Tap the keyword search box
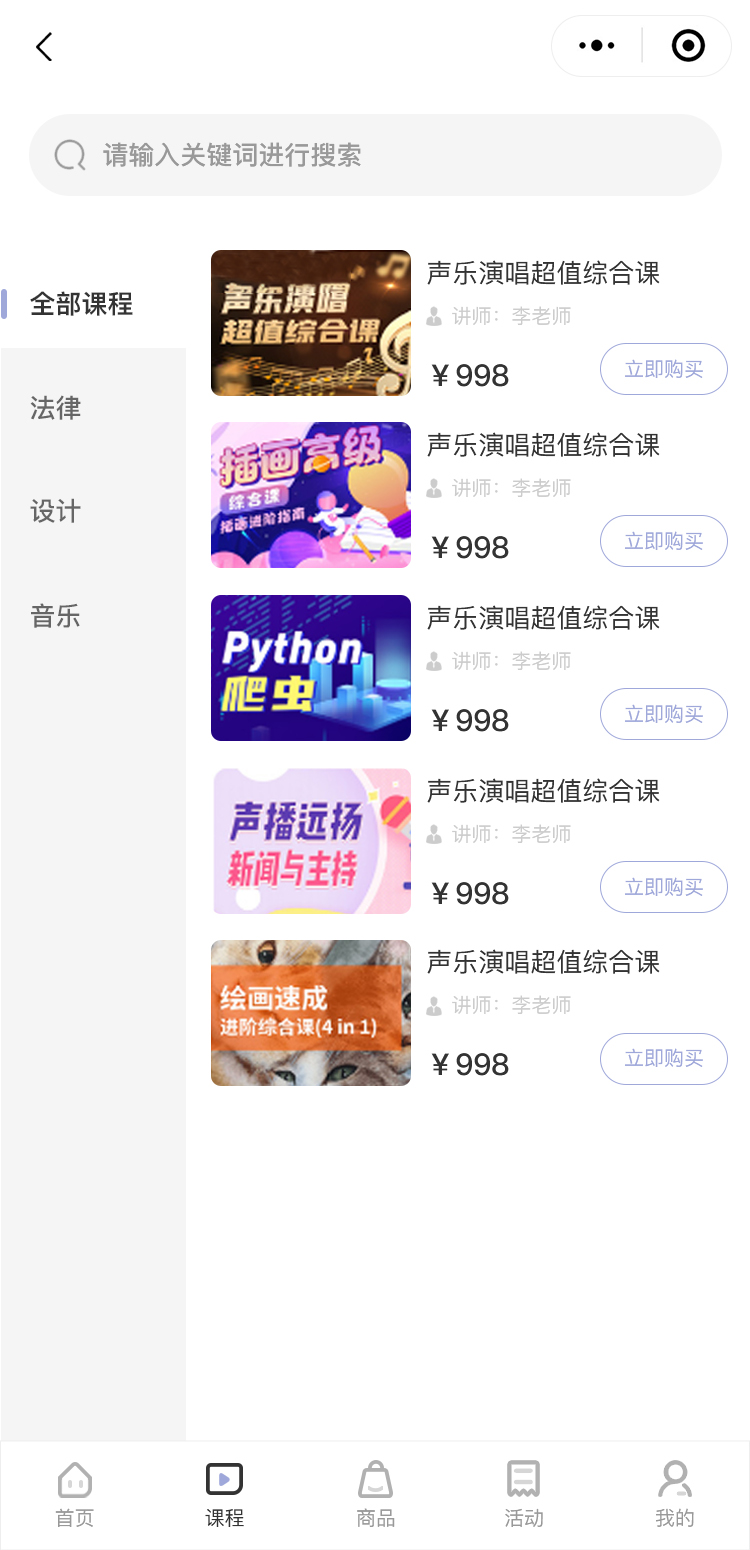The image size is (750, 1550). [375, 155]
